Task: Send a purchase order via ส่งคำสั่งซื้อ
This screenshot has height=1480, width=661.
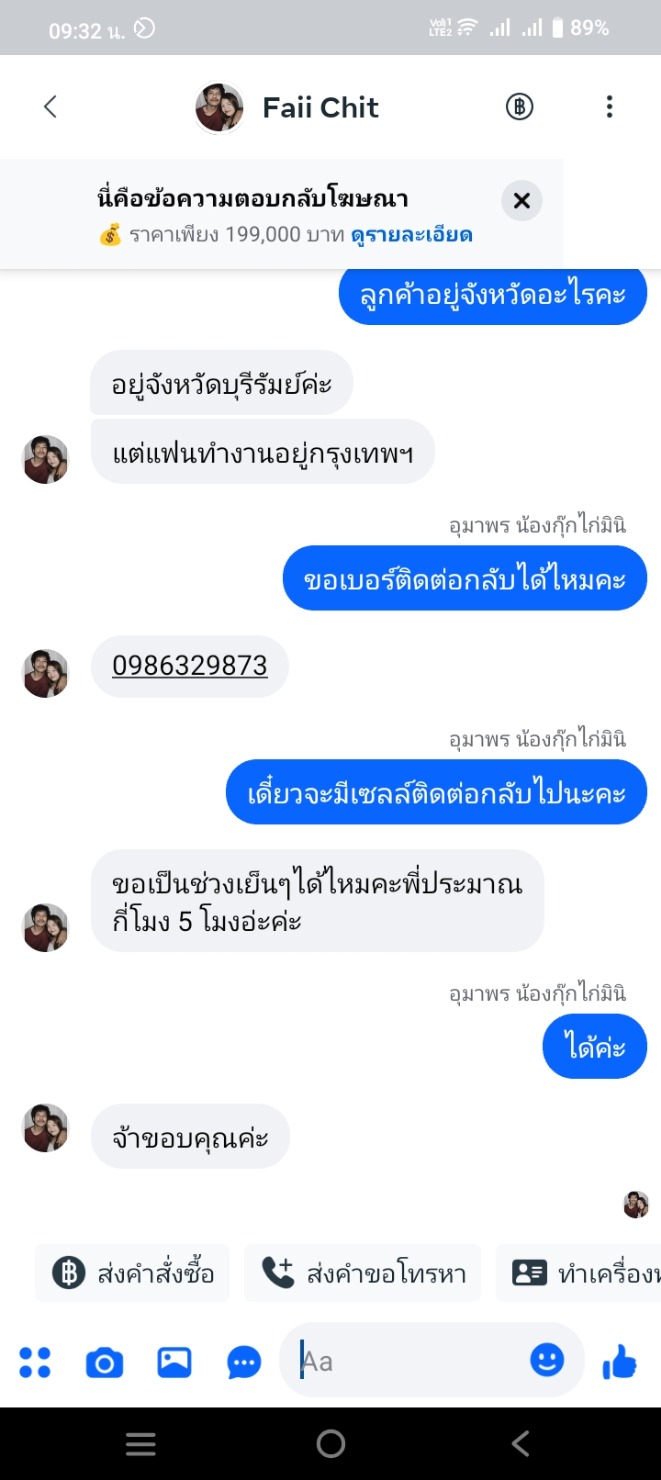Action: tap(133, 1273)
